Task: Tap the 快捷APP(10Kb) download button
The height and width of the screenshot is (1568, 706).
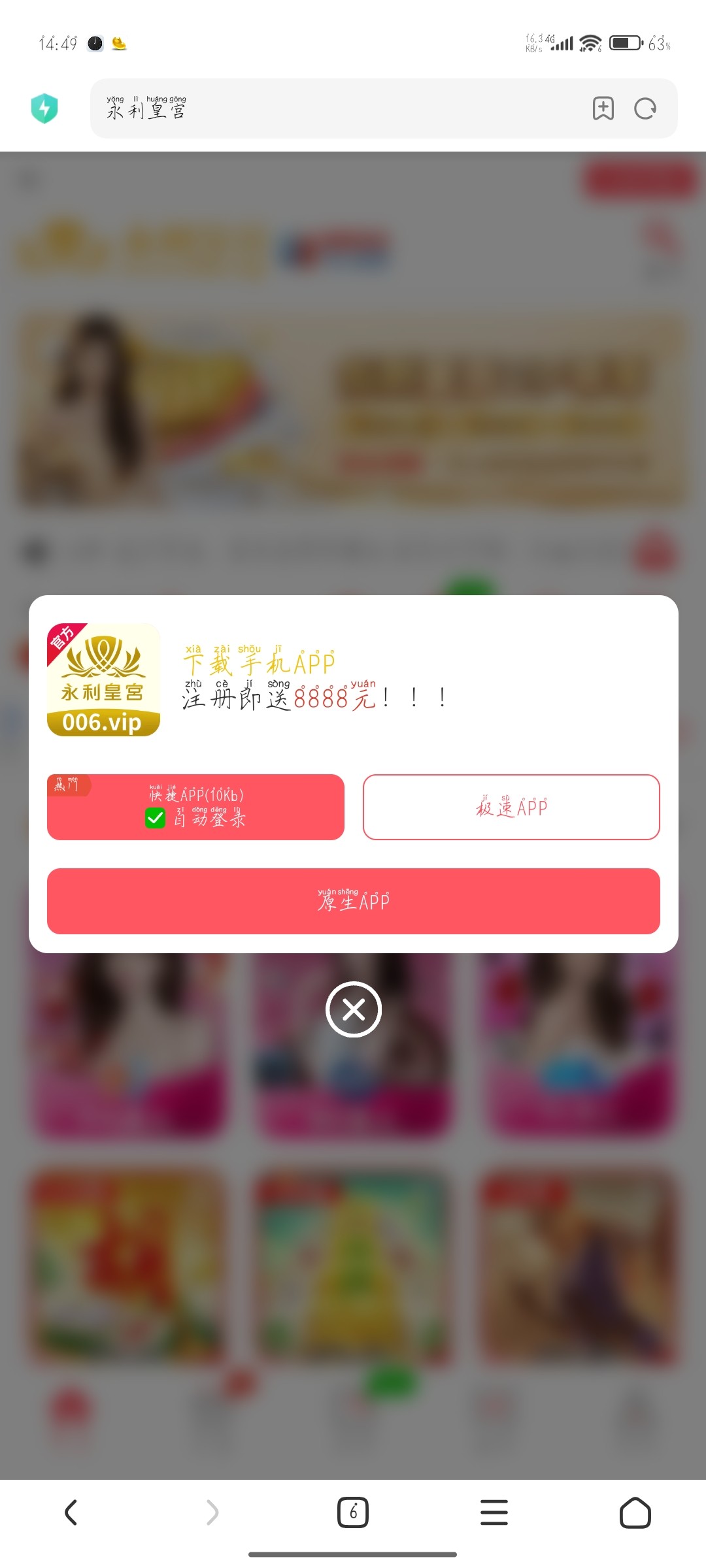Action: tap(195, 807)
